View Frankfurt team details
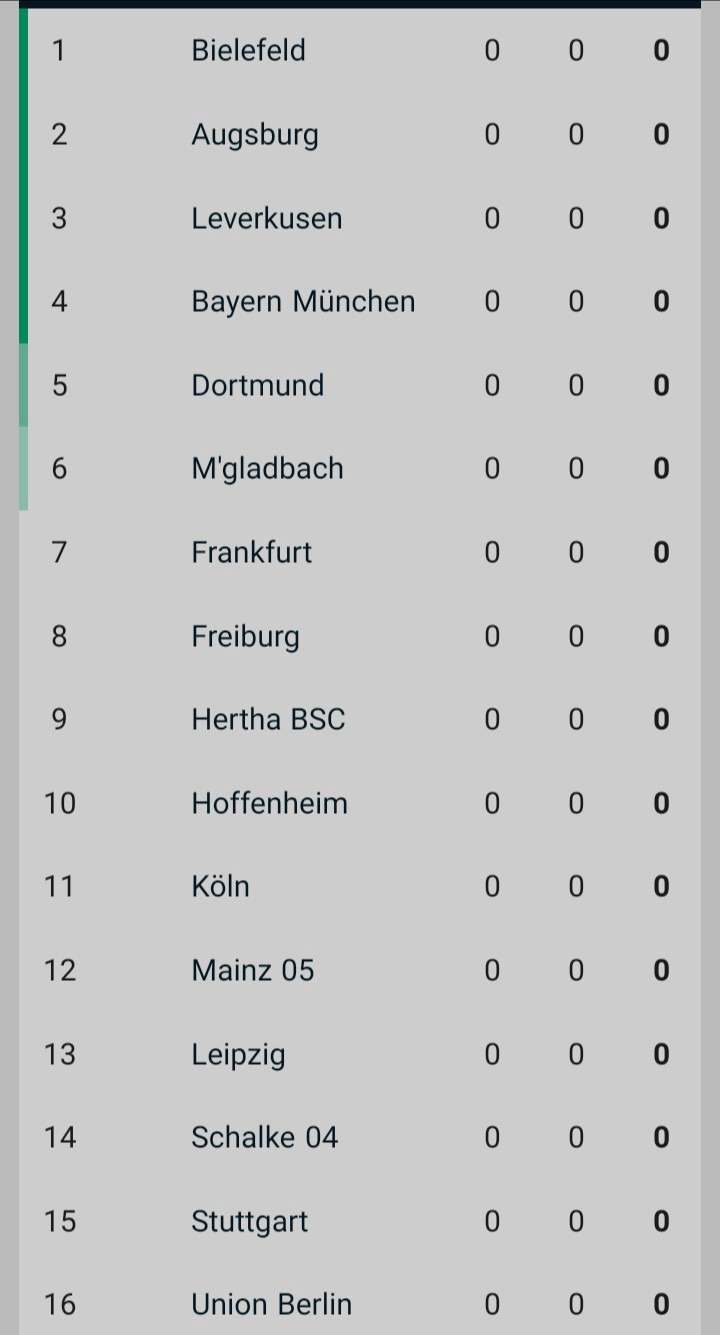 coord(252,552)
